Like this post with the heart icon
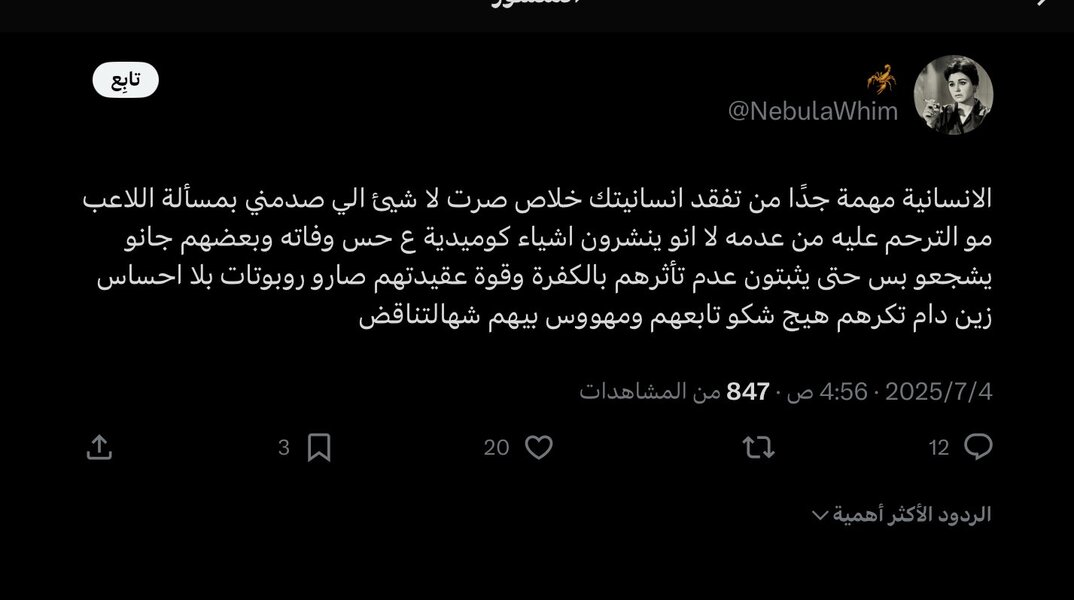This screenshot has height=600, width=1074. (539, 447)
